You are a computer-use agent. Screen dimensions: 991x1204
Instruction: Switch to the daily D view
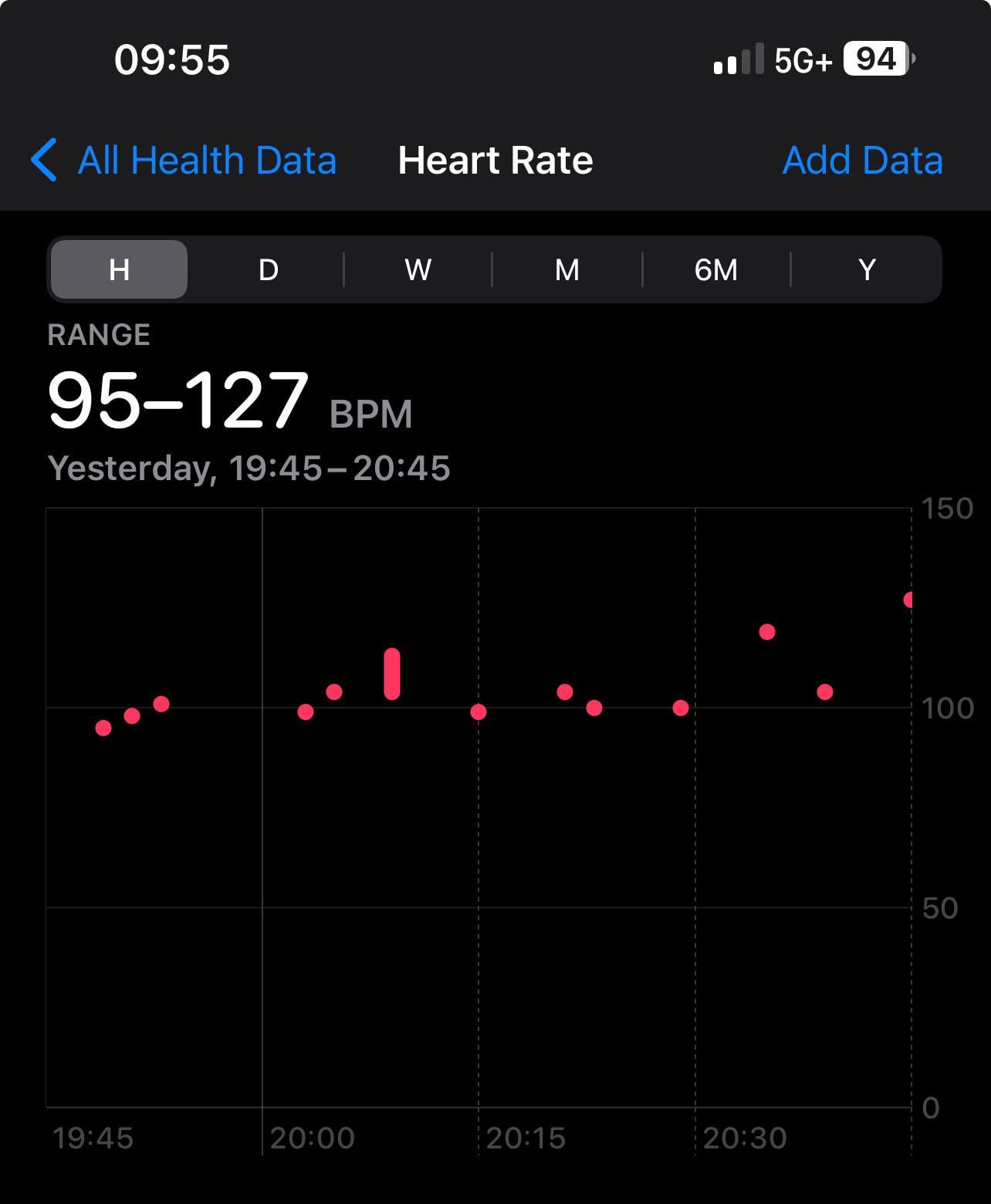click(x=268, y=269)
